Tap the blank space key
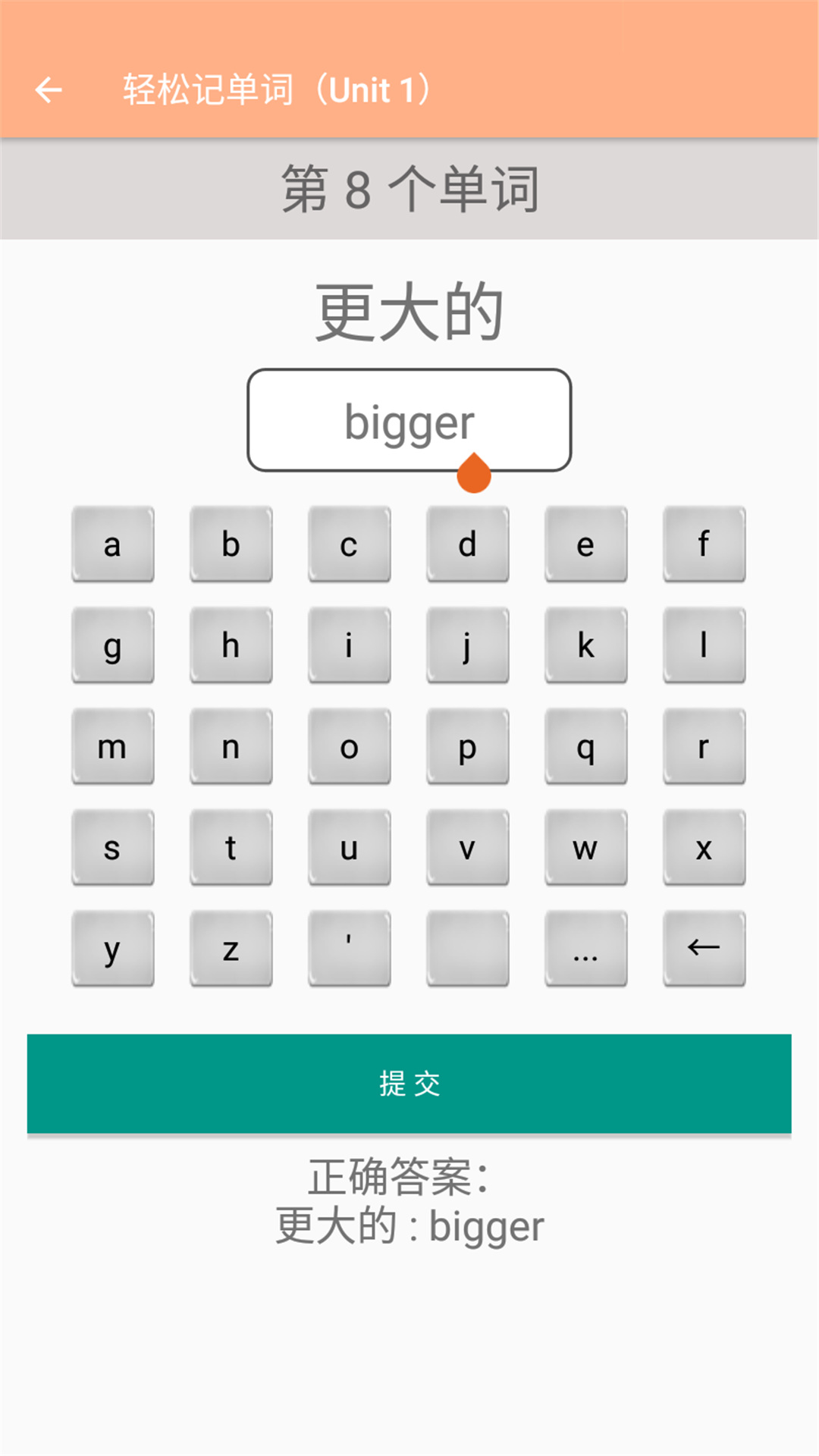This screenshot has width=819, height=1456. [468, 949]
